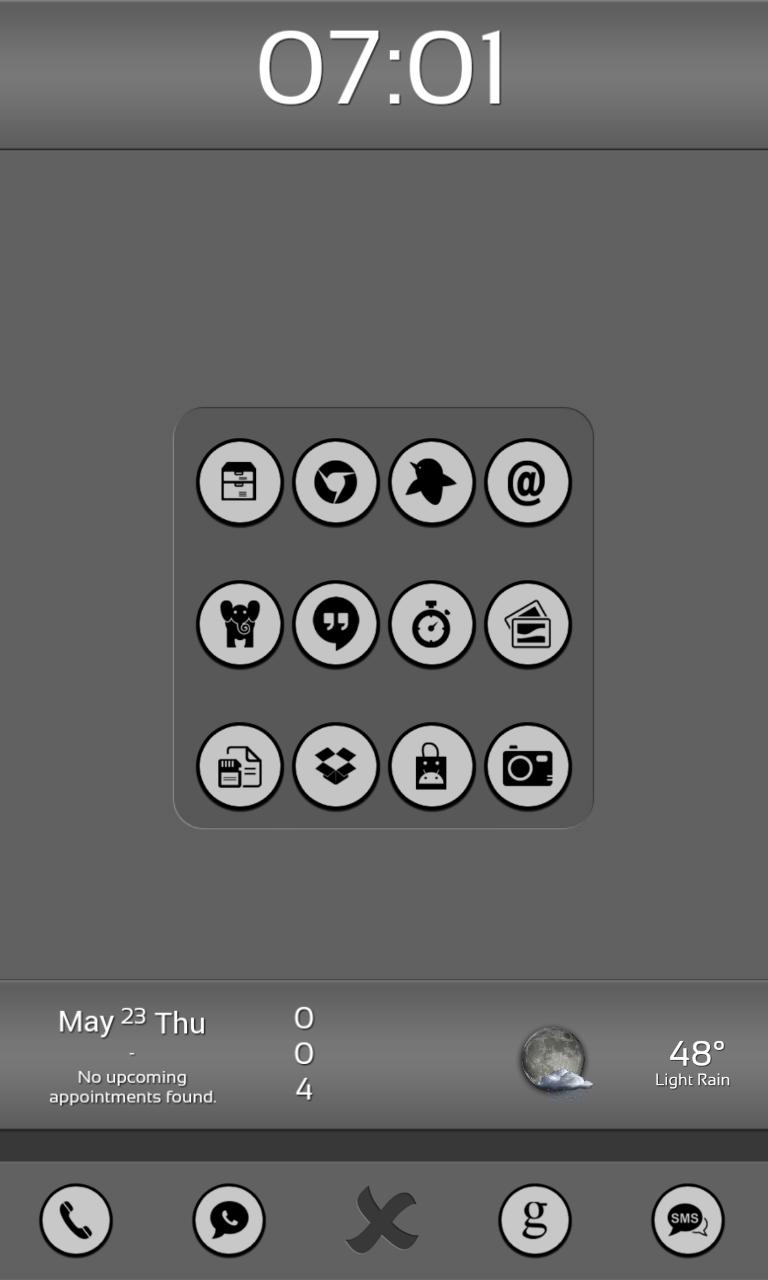Open the @ email app
Viewport: 768px width, 1280px height.
[x=527, y=482]
